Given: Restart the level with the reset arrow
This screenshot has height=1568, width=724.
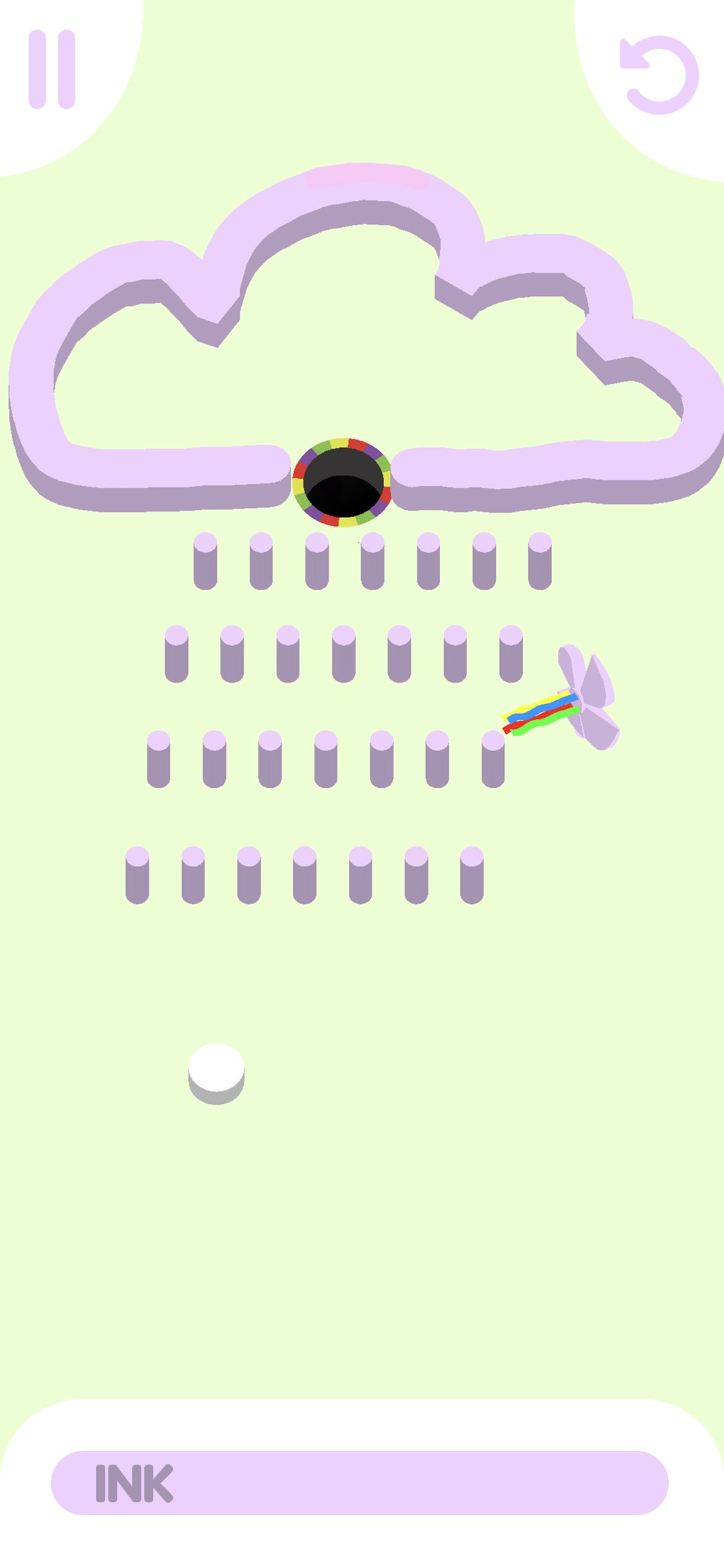Looking at the screenshot, I should (x=658, y=75).
